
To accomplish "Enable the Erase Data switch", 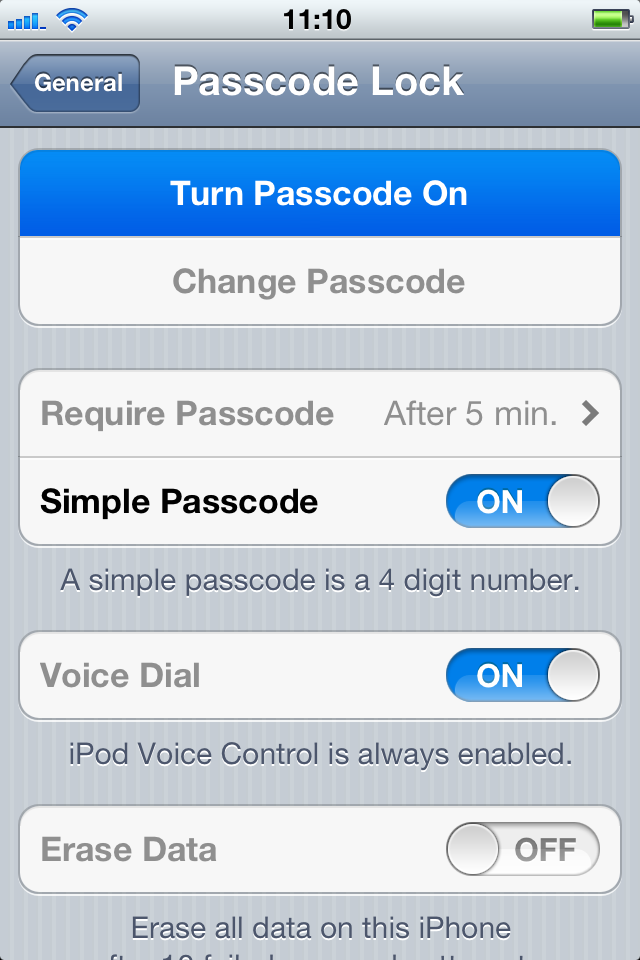I will tap(522, 850).
